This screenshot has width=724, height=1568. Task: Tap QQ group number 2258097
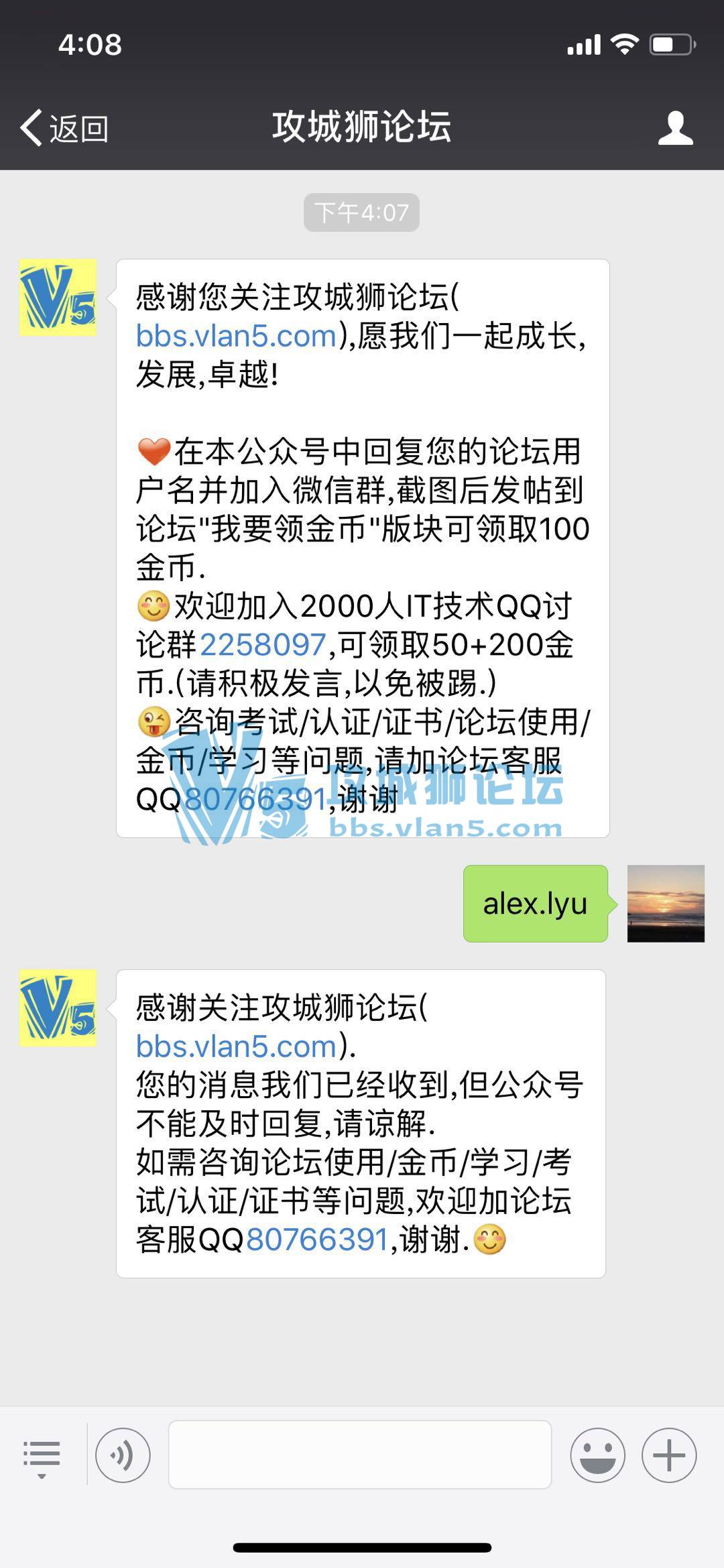click(x=263, y=645)
